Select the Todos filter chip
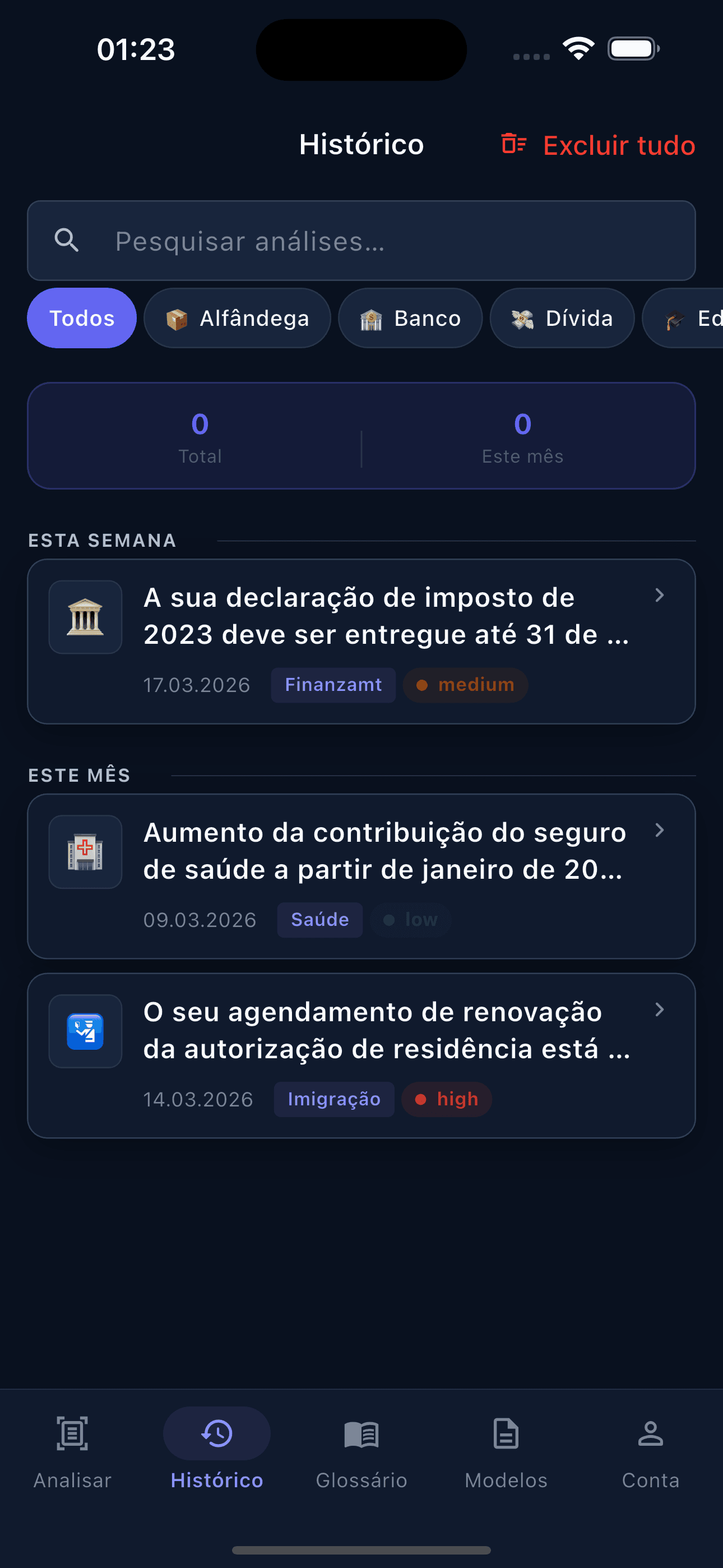Viewport: 723px width, 1568px height. point(82,318)
